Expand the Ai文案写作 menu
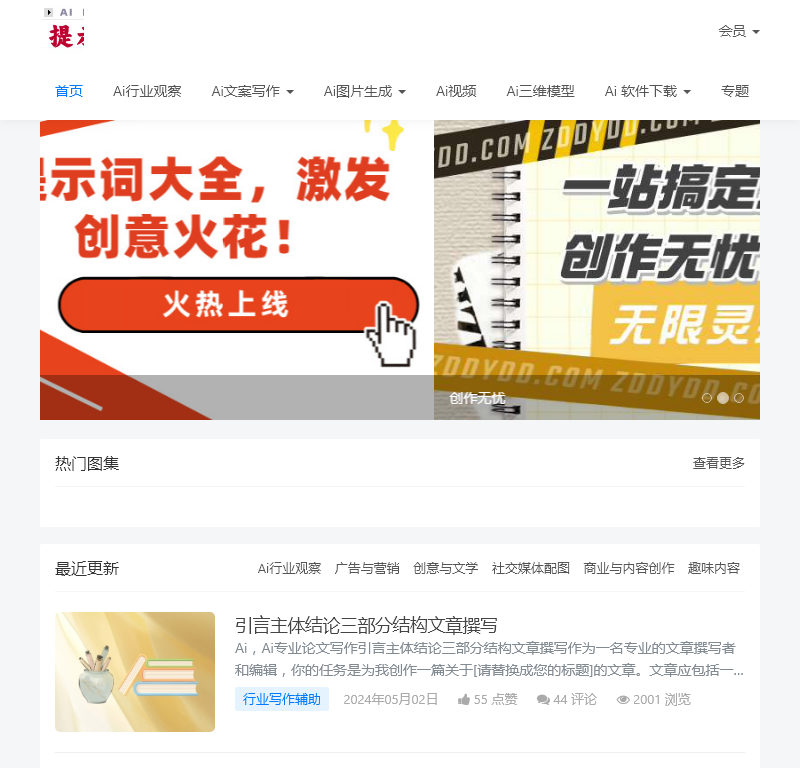The width and height of the screenshot is (800, 768). pyautogui.click(x=252, y=91)
